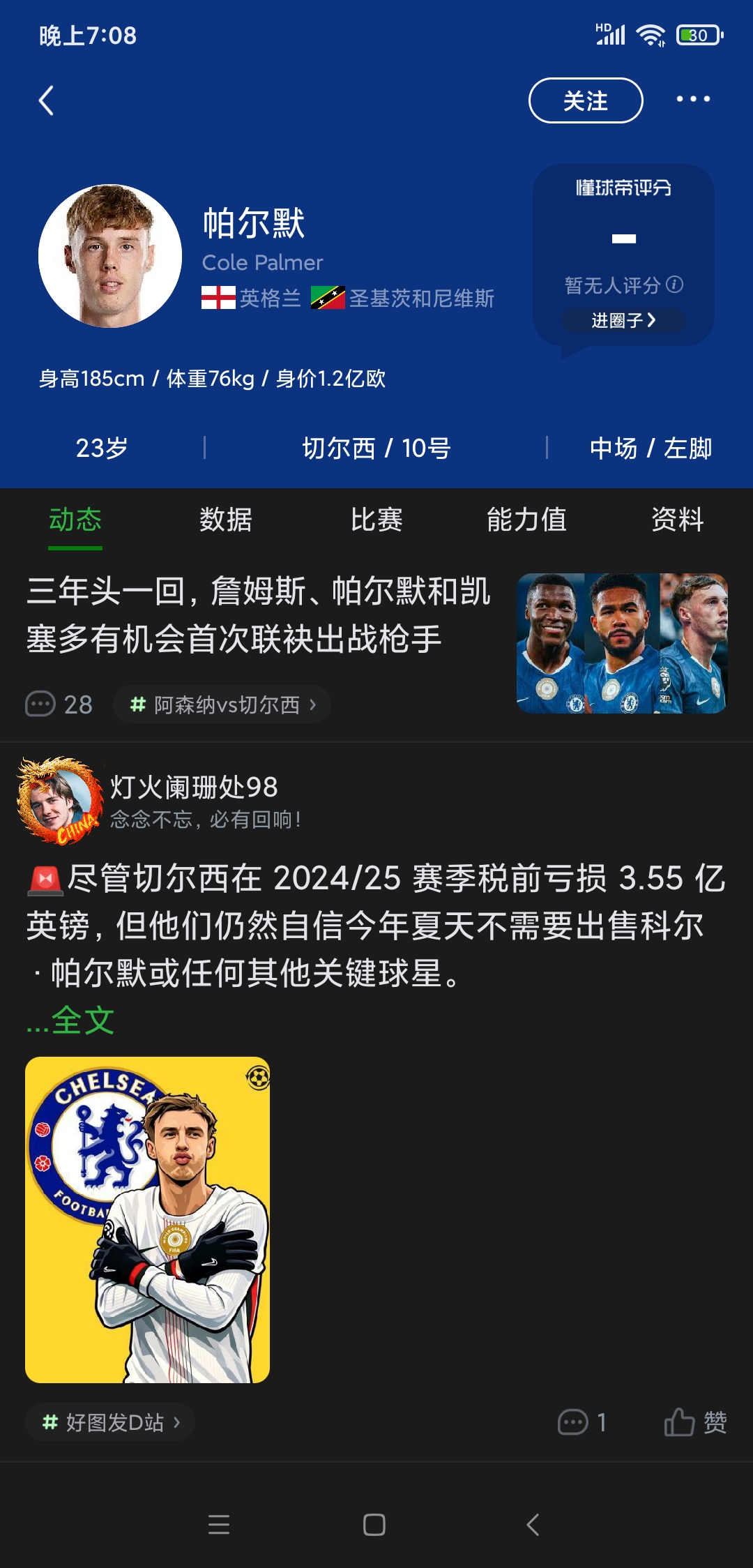Screen dimensions: 753x1568
Task: Enter the rating circle via 进圈子
Action: point(623,320)
